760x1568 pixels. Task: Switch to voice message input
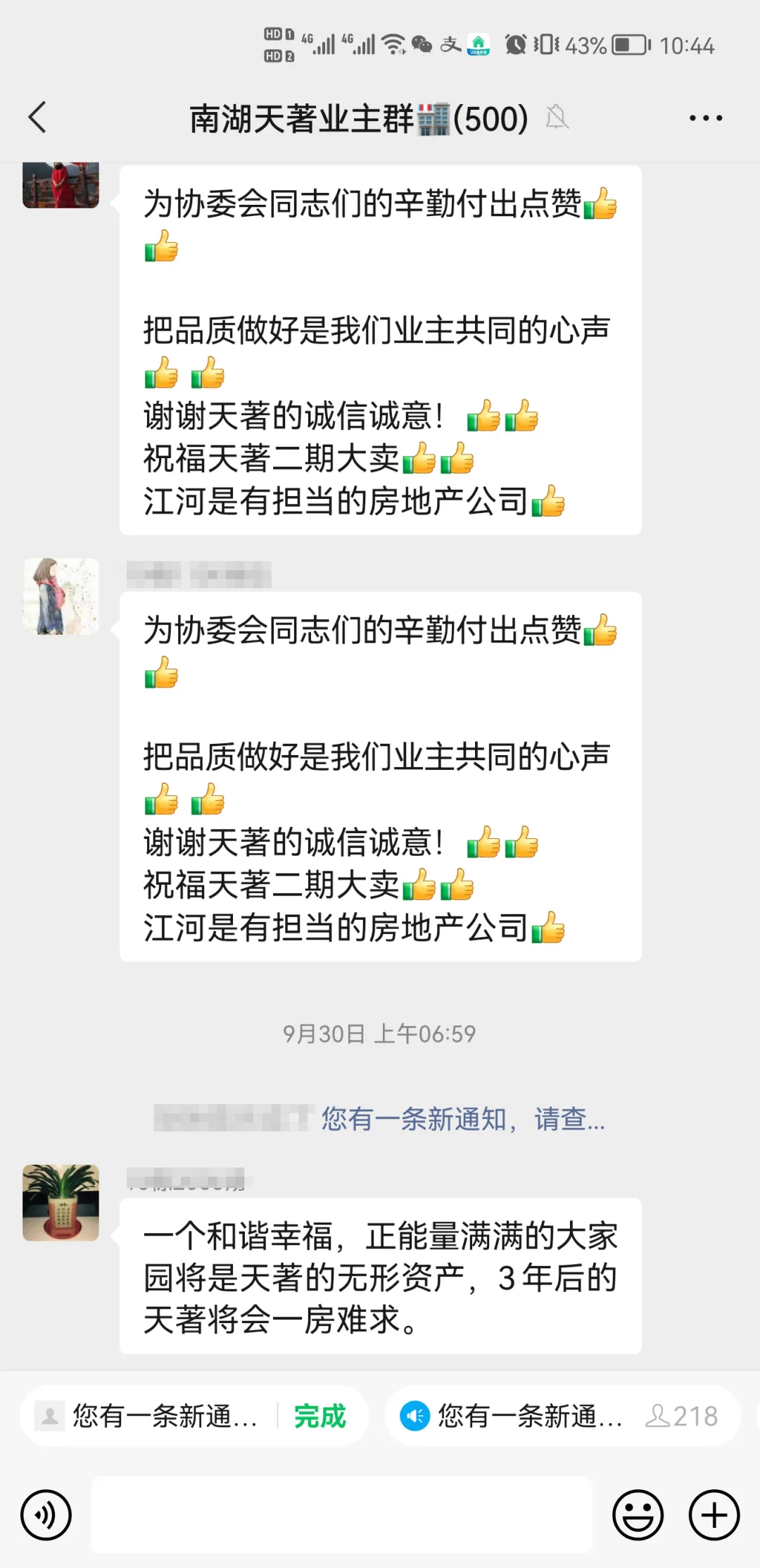(46, 1515)
